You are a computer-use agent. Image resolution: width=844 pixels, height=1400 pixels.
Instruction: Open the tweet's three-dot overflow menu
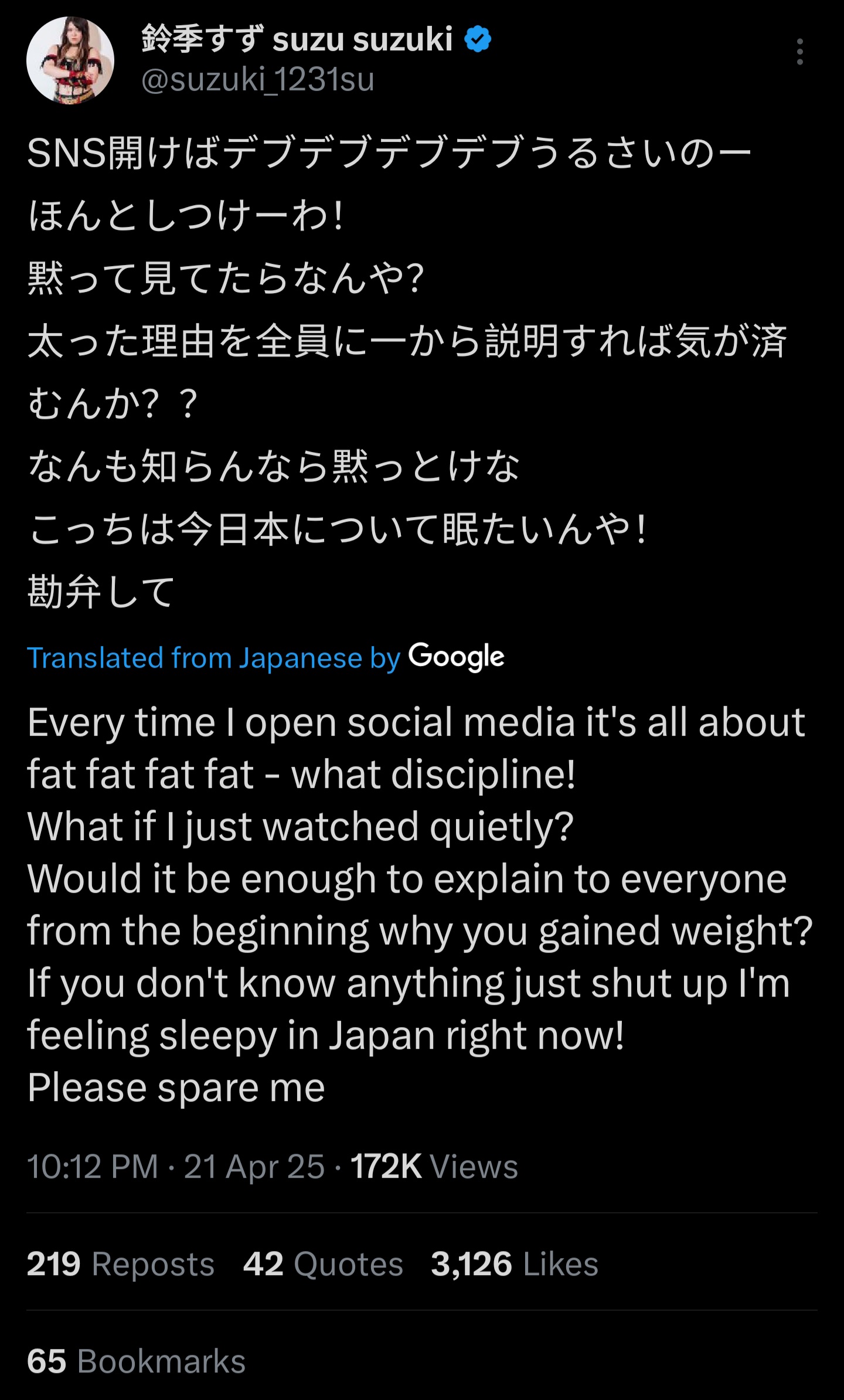[799, 52]
